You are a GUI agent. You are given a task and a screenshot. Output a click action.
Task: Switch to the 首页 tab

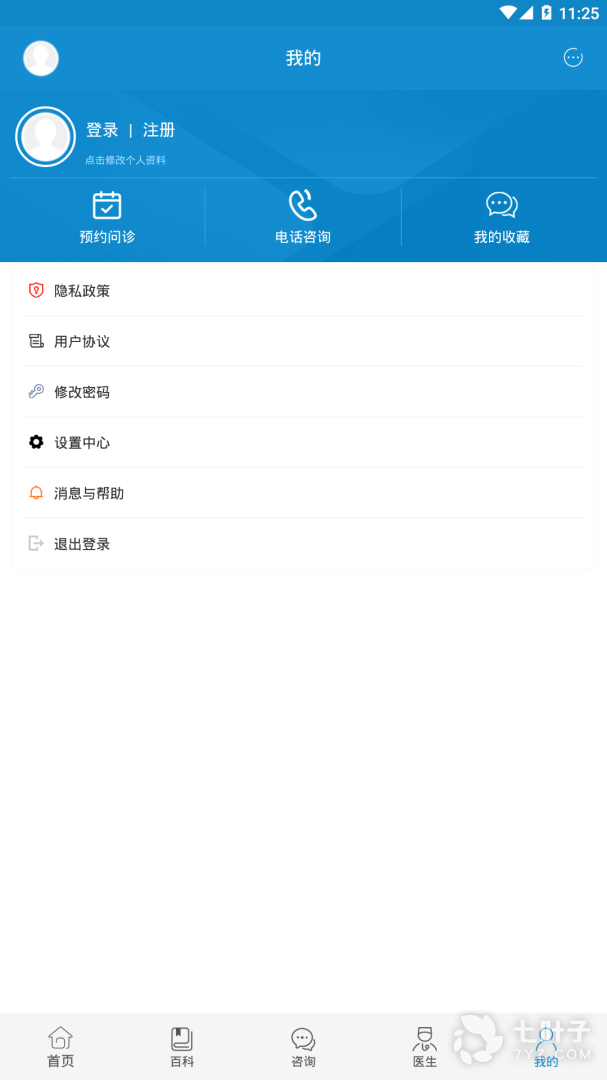pos(61,1047)
